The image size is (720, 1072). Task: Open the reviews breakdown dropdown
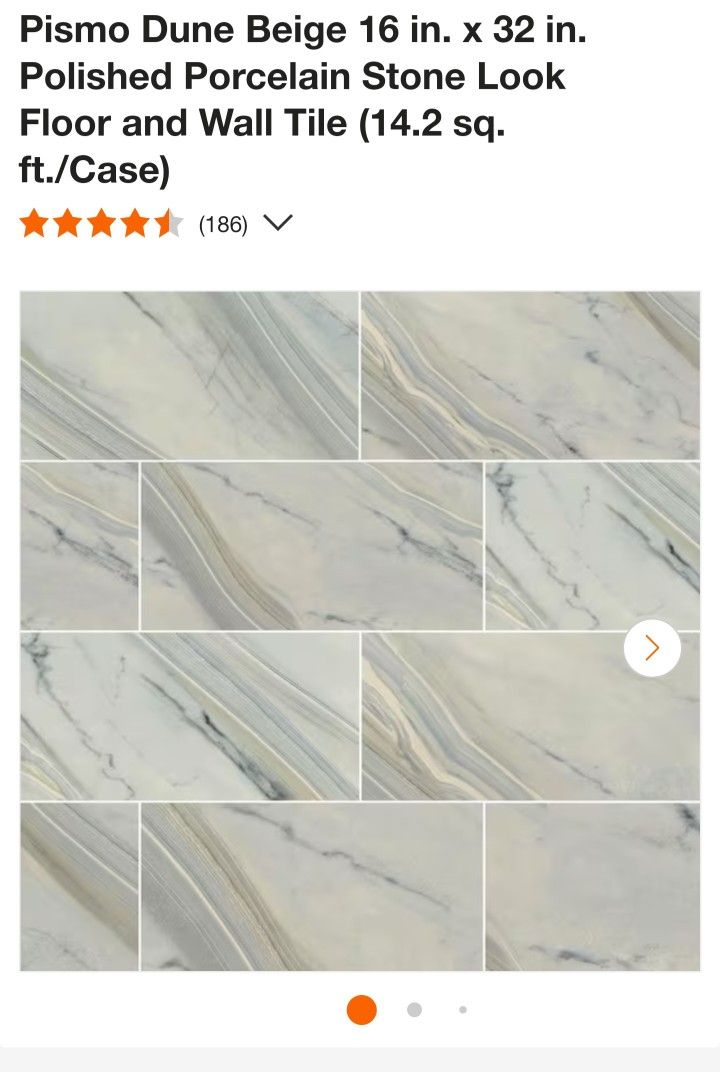coord(278,223)
